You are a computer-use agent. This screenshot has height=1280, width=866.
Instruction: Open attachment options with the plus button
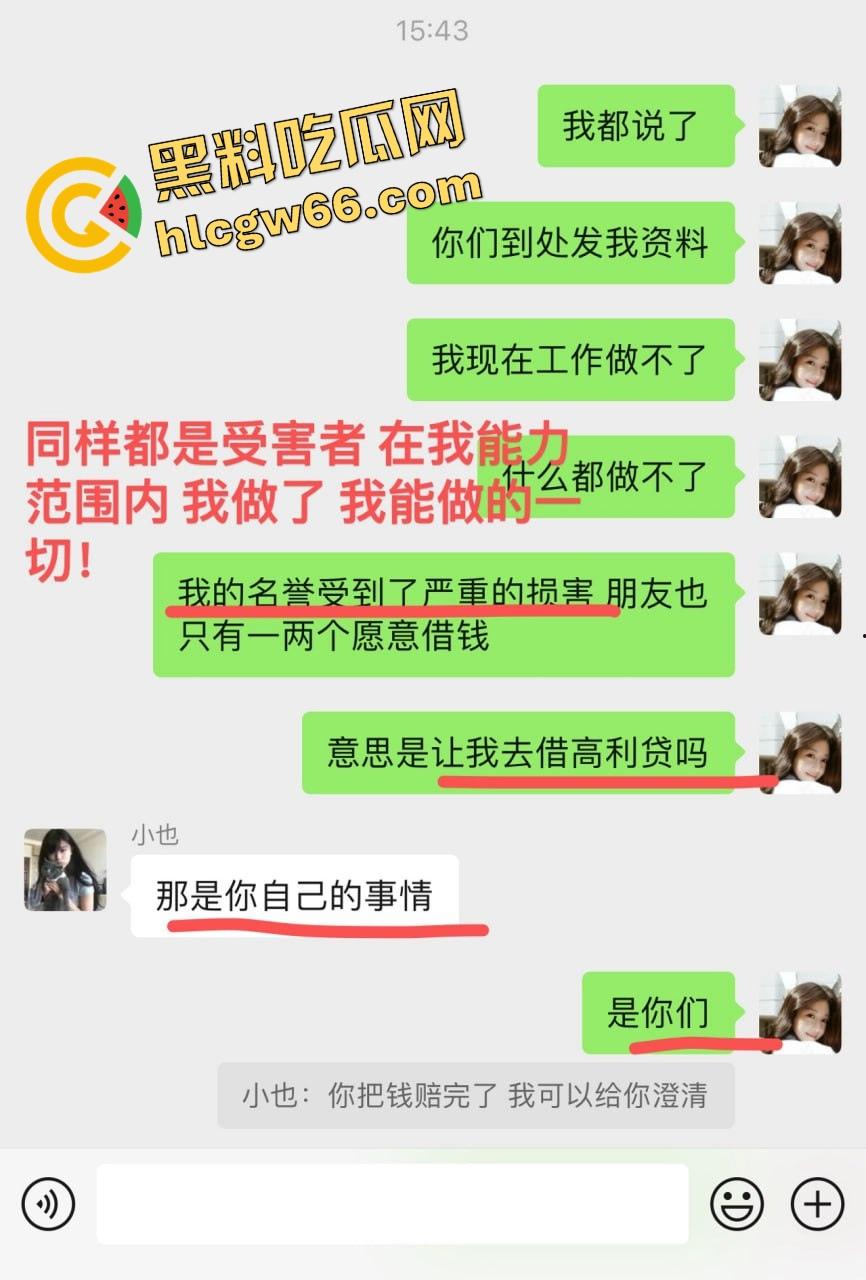coord(816,1204)
